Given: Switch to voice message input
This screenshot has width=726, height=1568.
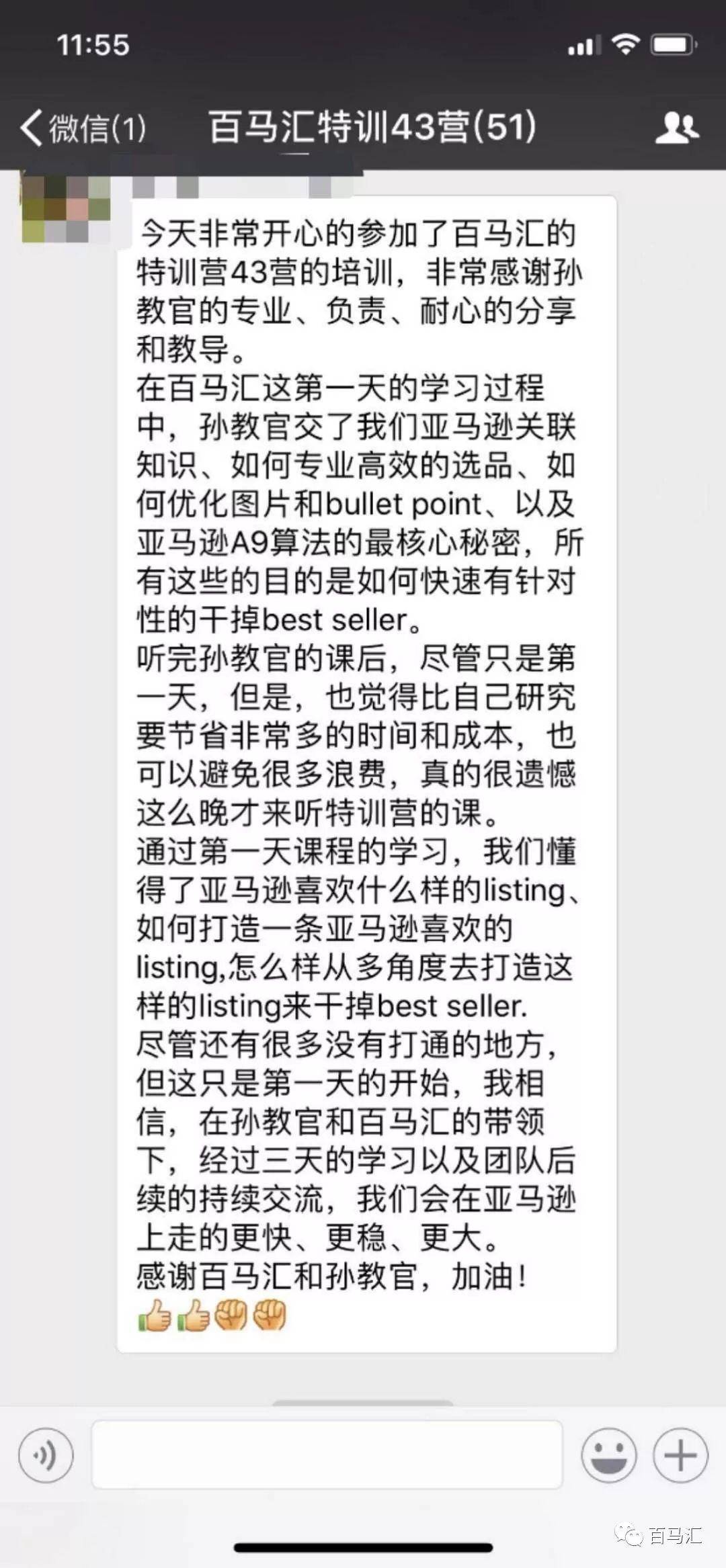Looking at the screenshot, I should 46,1455.
